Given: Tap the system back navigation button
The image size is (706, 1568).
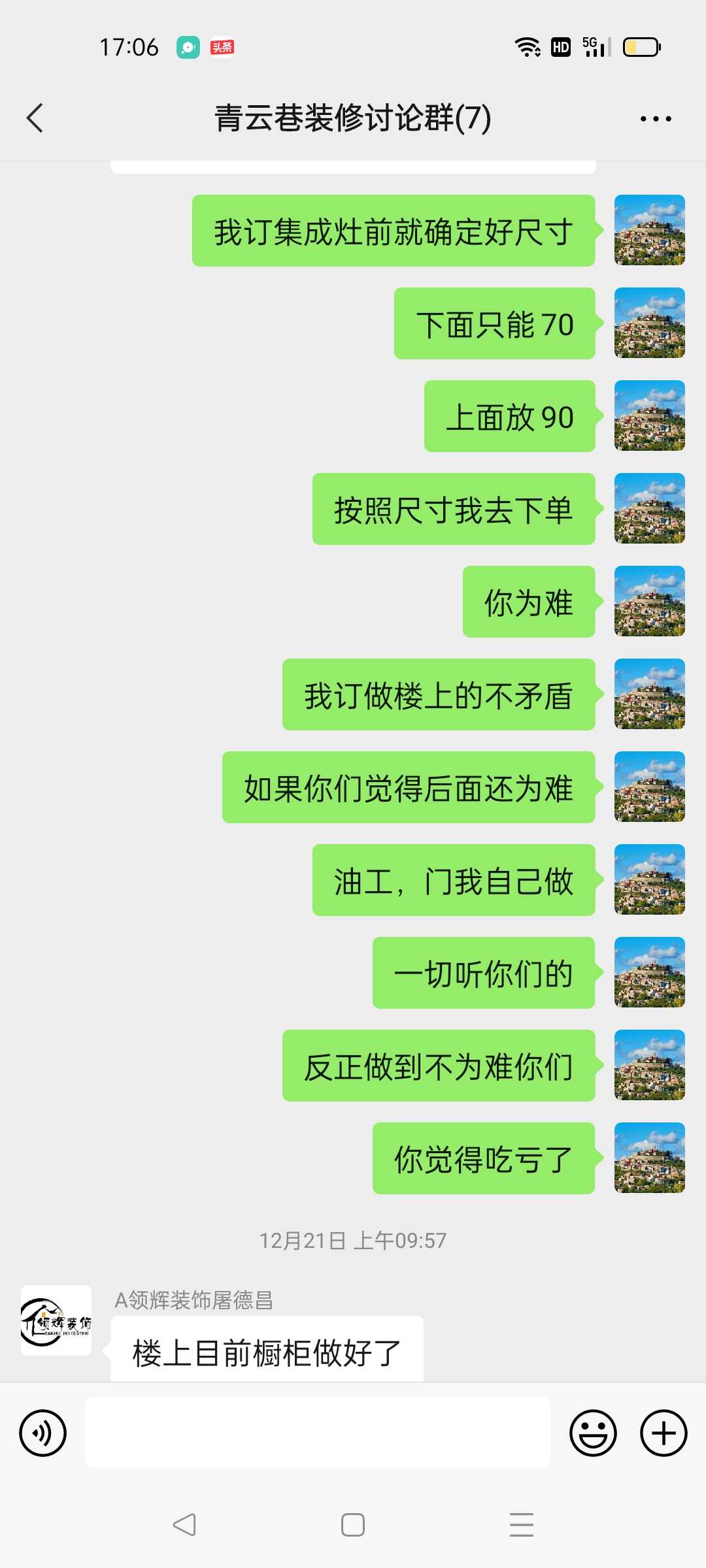Looking at the screenshot, I should (184, 1525).
